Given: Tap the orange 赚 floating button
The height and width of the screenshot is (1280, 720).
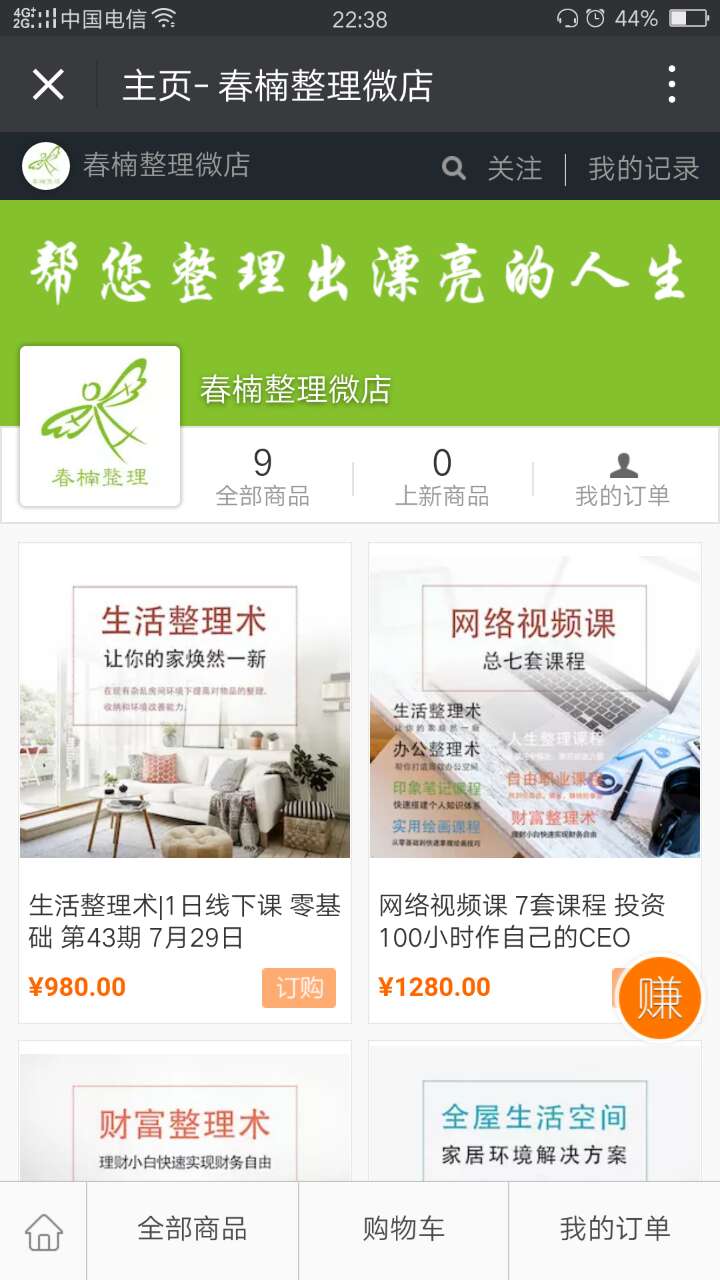Looking at the screenshot, I should click(660, 998).
